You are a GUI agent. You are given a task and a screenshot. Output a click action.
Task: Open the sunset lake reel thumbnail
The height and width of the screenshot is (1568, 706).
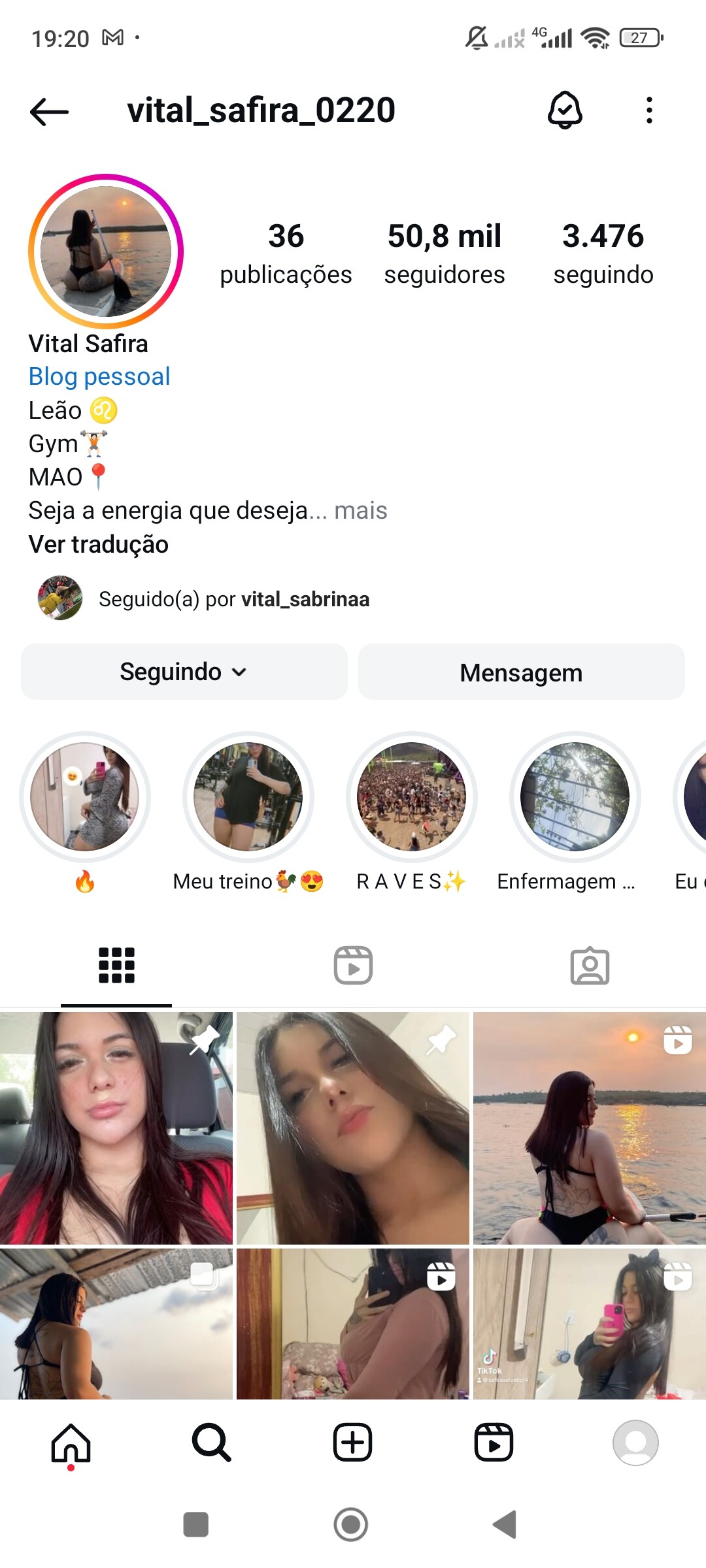(590, 1128)
